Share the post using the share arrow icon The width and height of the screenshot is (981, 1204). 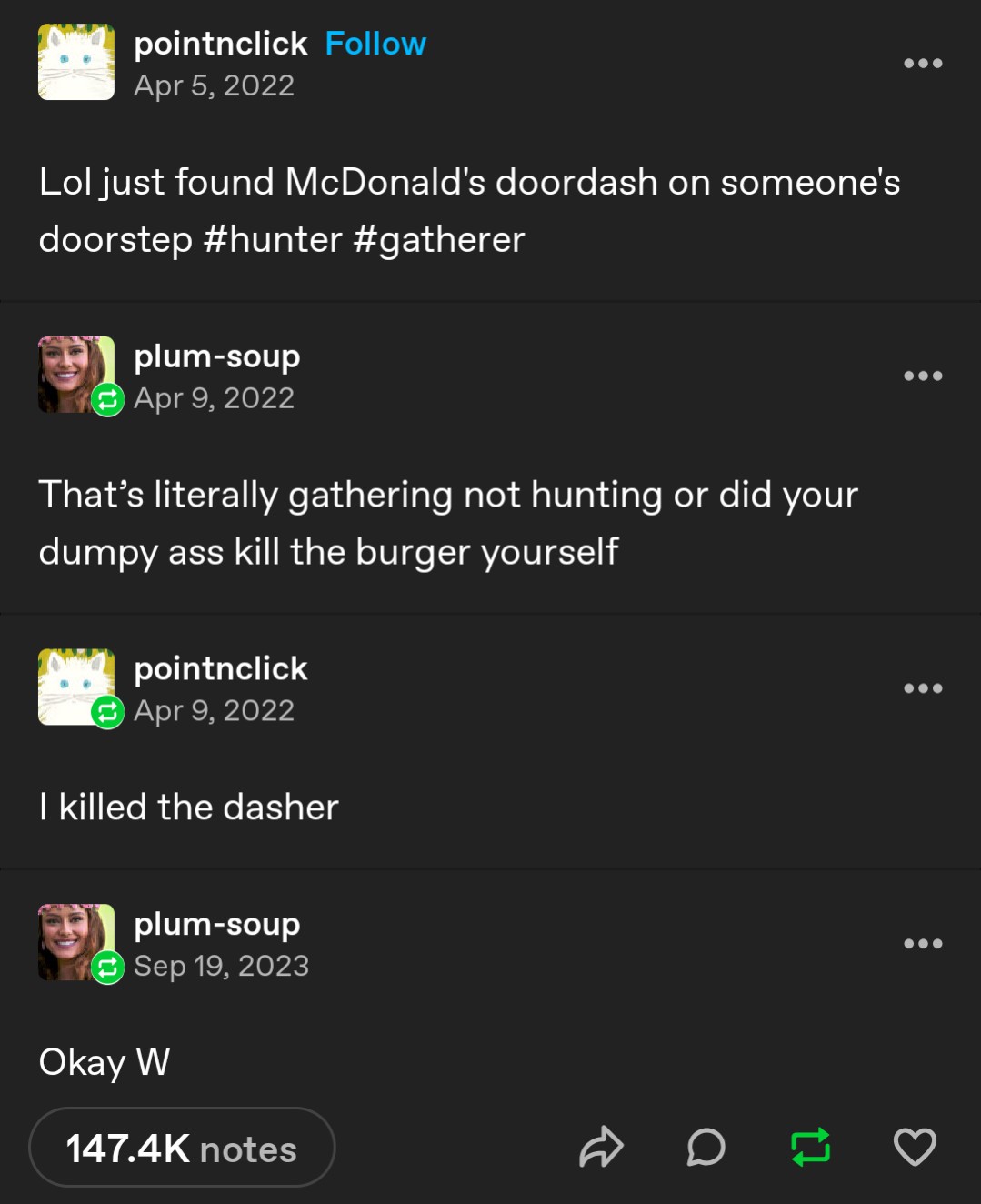tap(603, 1148)
